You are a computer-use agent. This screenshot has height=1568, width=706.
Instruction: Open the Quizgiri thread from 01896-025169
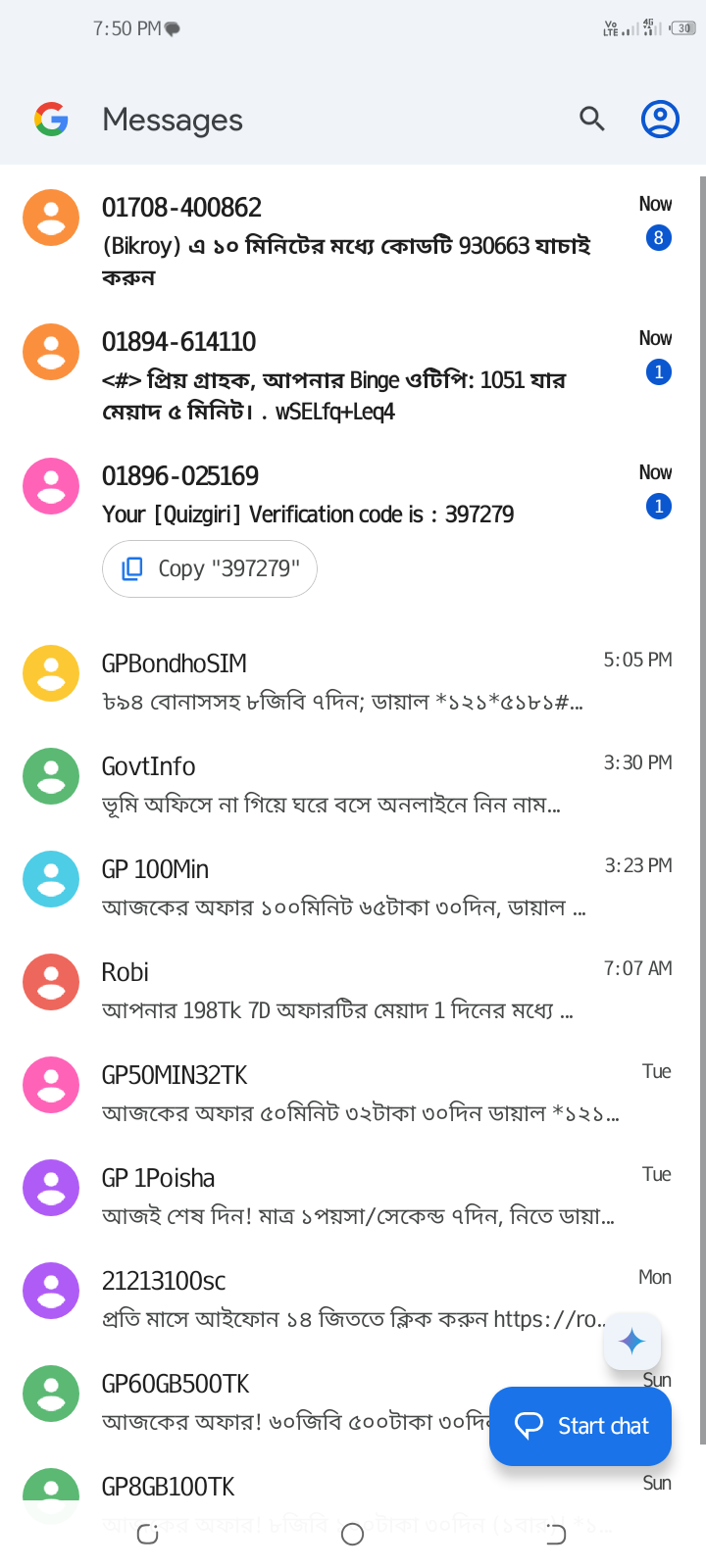pos(353,496)
